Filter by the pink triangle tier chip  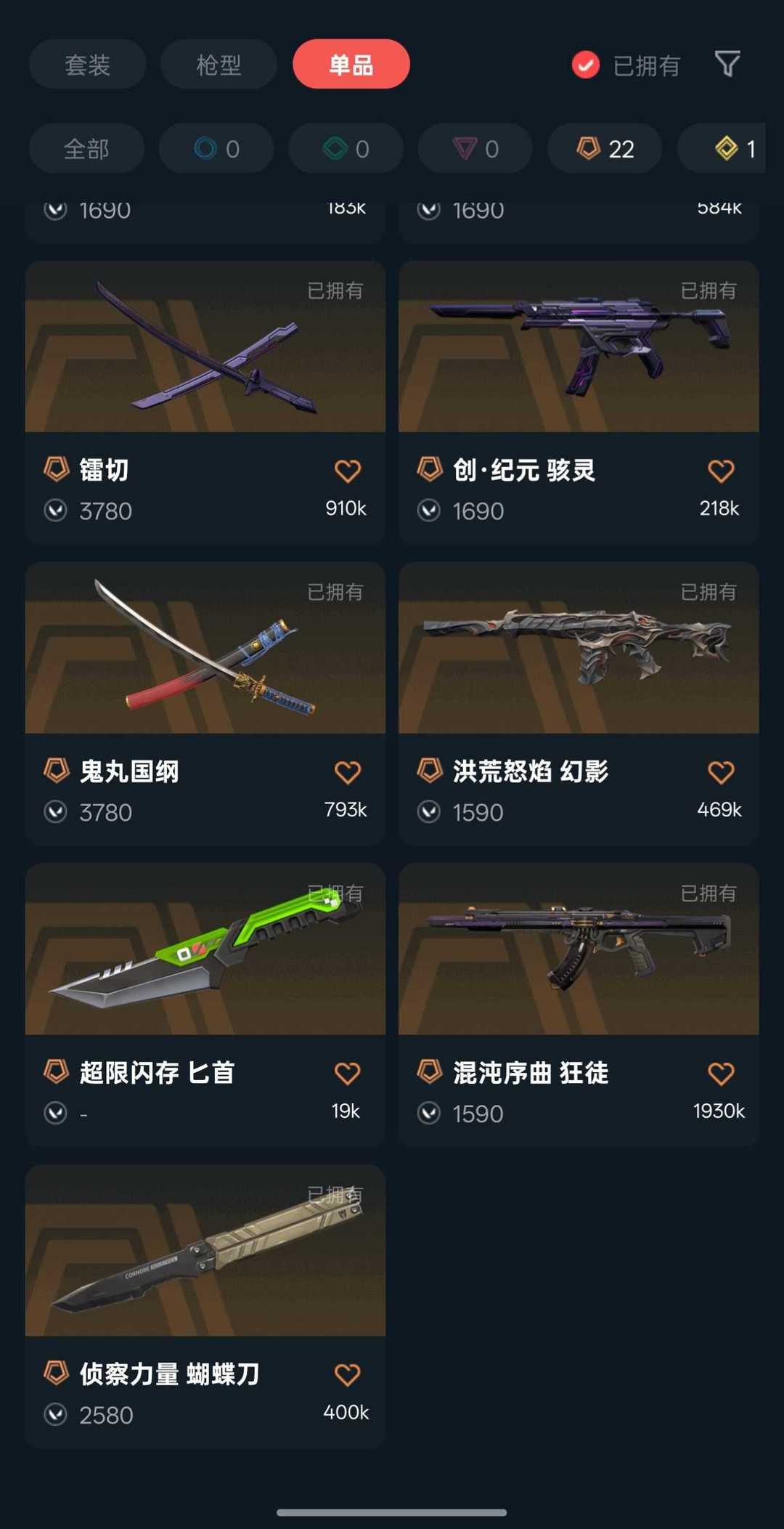click(475, 149)
